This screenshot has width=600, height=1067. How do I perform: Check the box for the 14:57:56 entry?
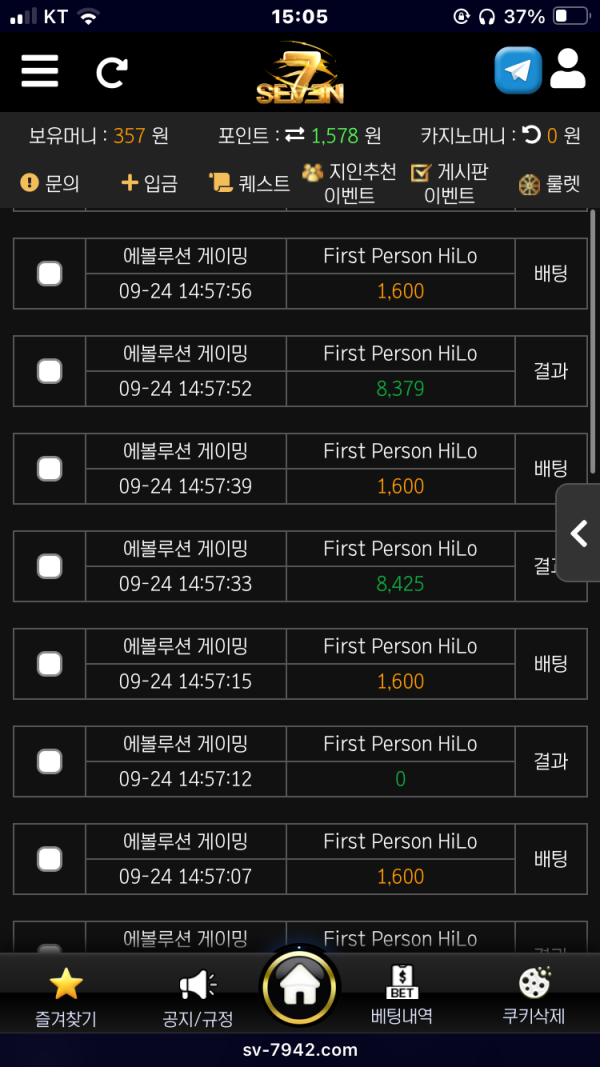click(49, 273)
